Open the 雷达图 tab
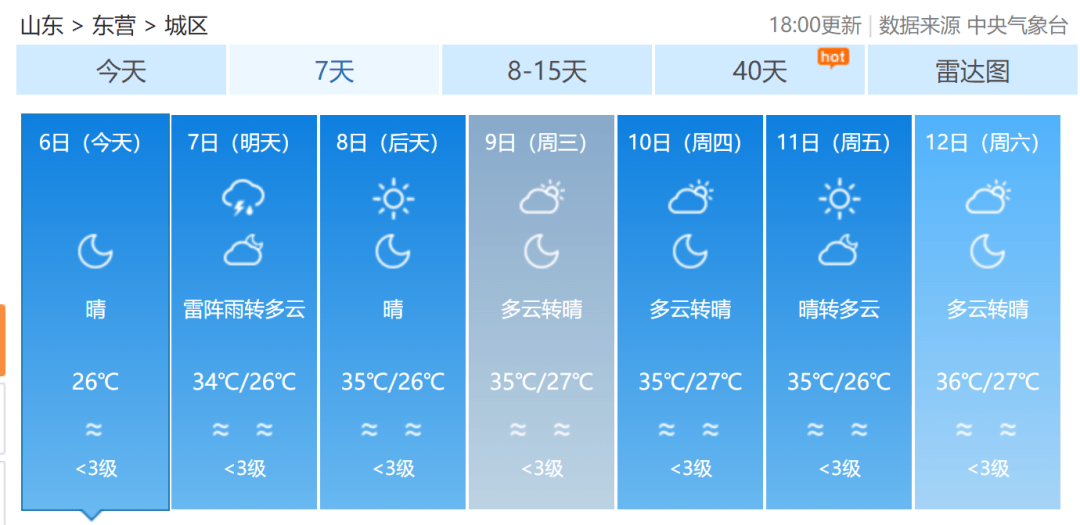Image resolution: width=1080 pixels, height=525 pixels. (x=972, y=71)
